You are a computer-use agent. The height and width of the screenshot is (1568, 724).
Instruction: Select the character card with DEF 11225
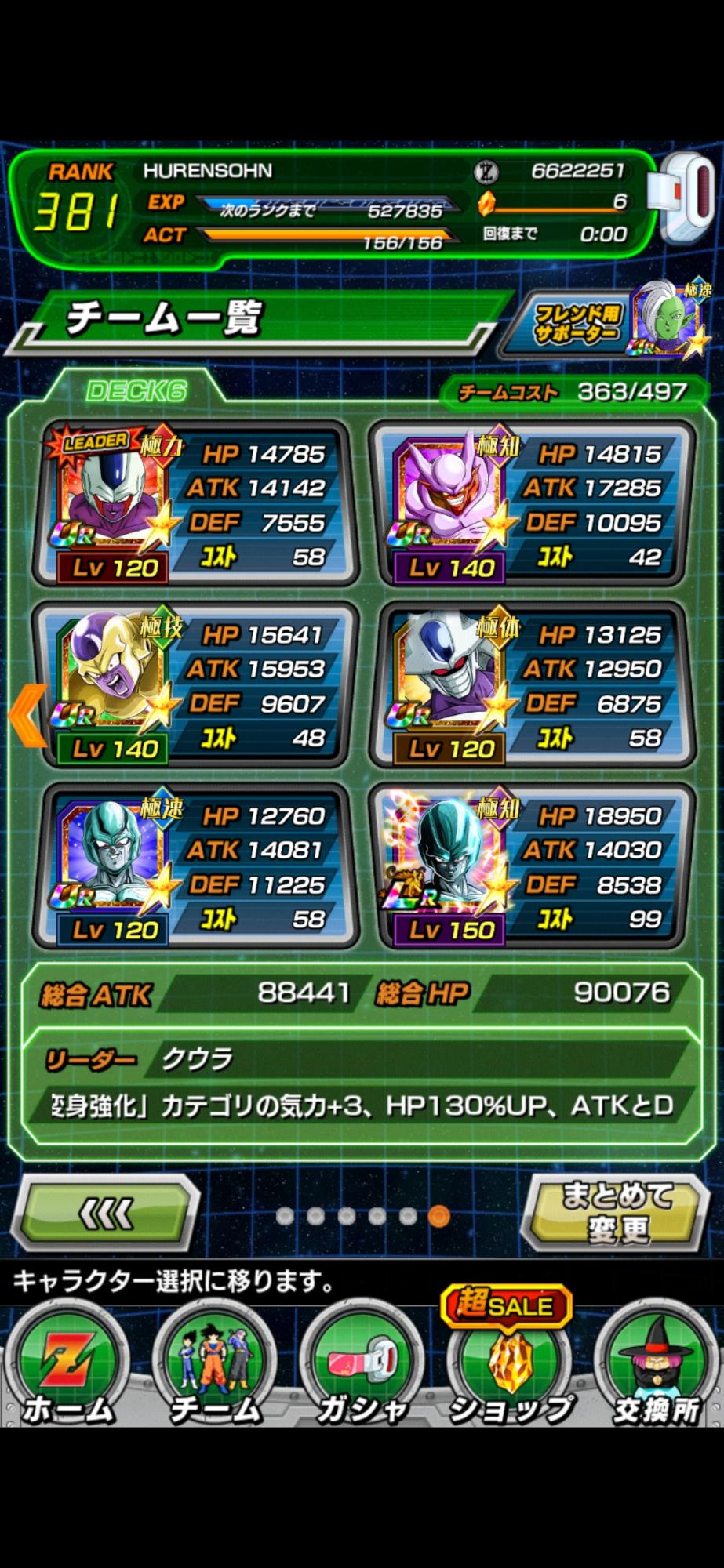pyautogui.click(x=195, y=866)
